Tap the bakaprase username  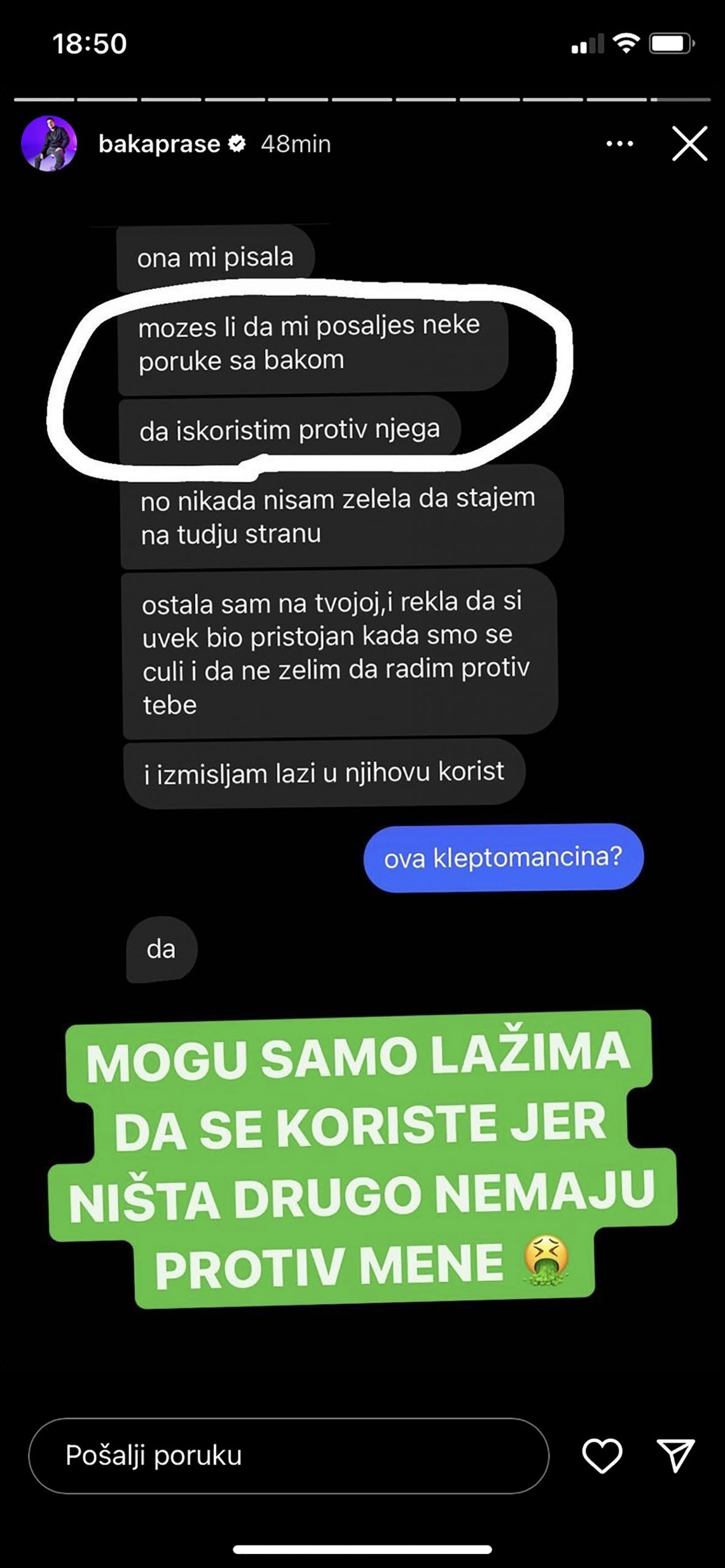tap(159, 144)
